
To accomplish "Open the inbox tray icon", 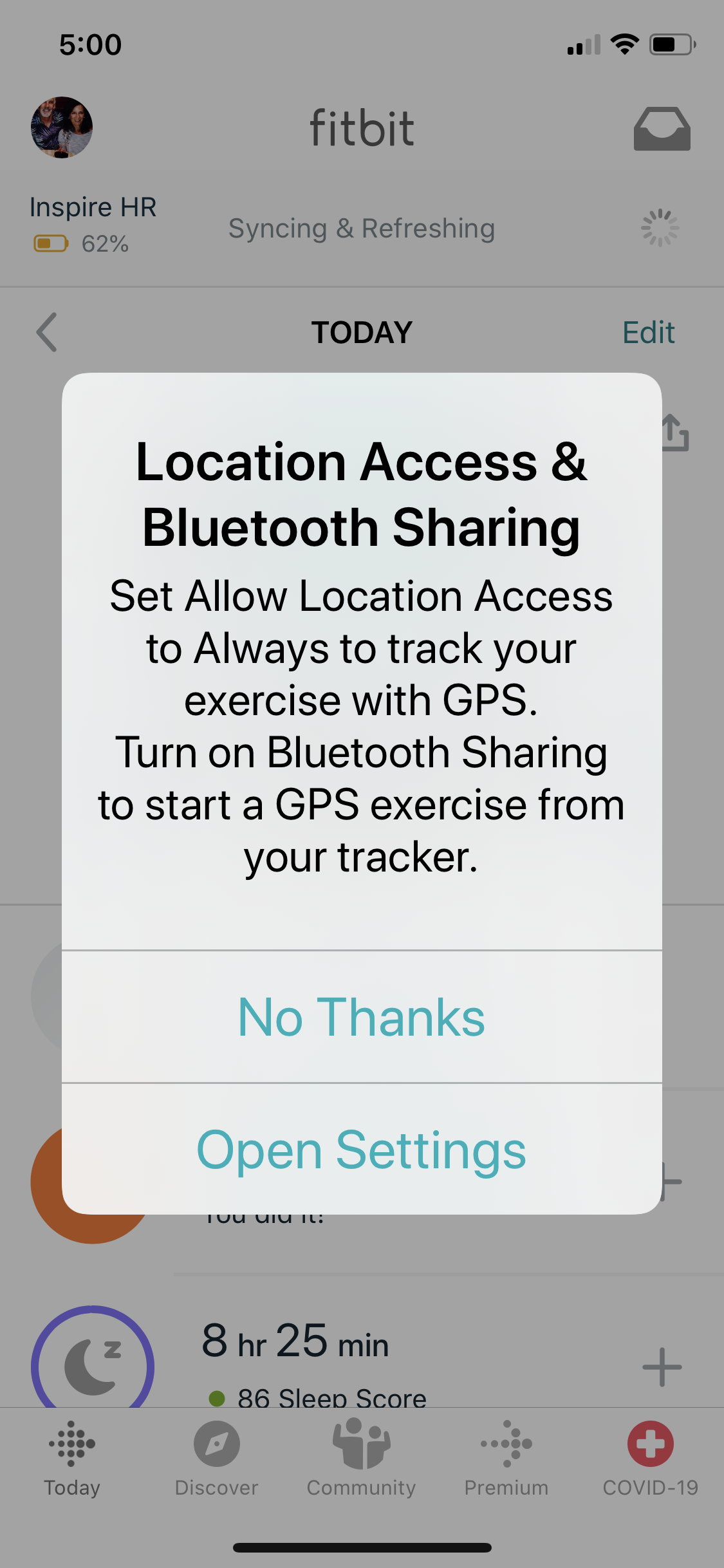I will pos(662,129).
